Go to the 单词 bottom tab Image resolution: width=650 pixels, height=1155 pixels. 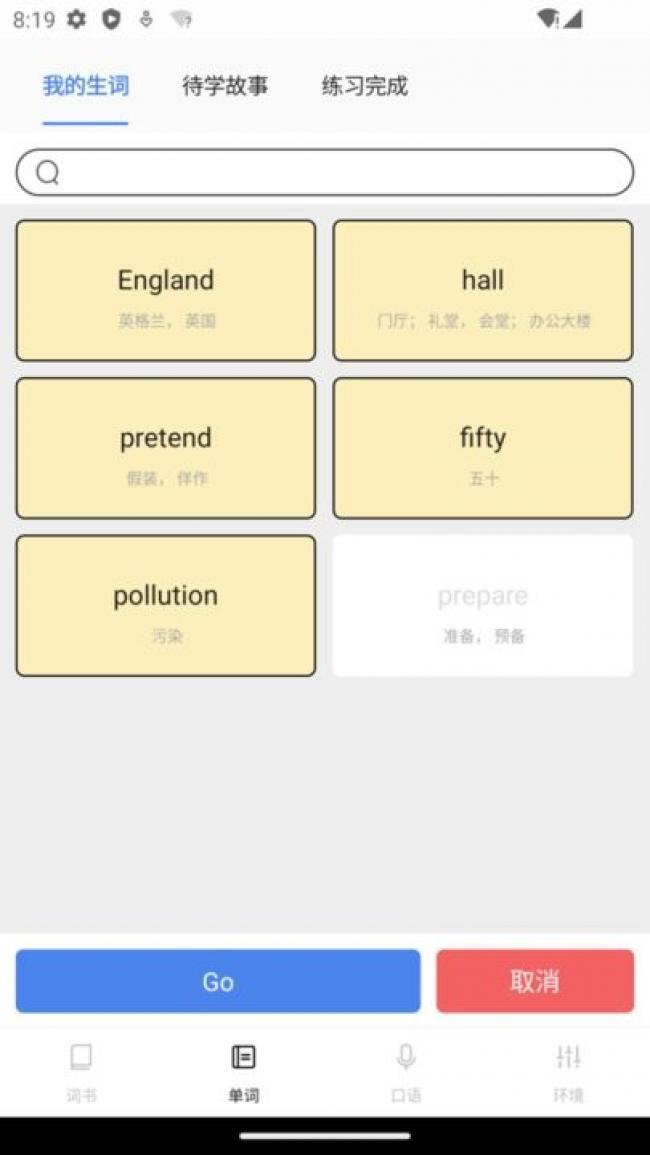[x=243, y=1072]
